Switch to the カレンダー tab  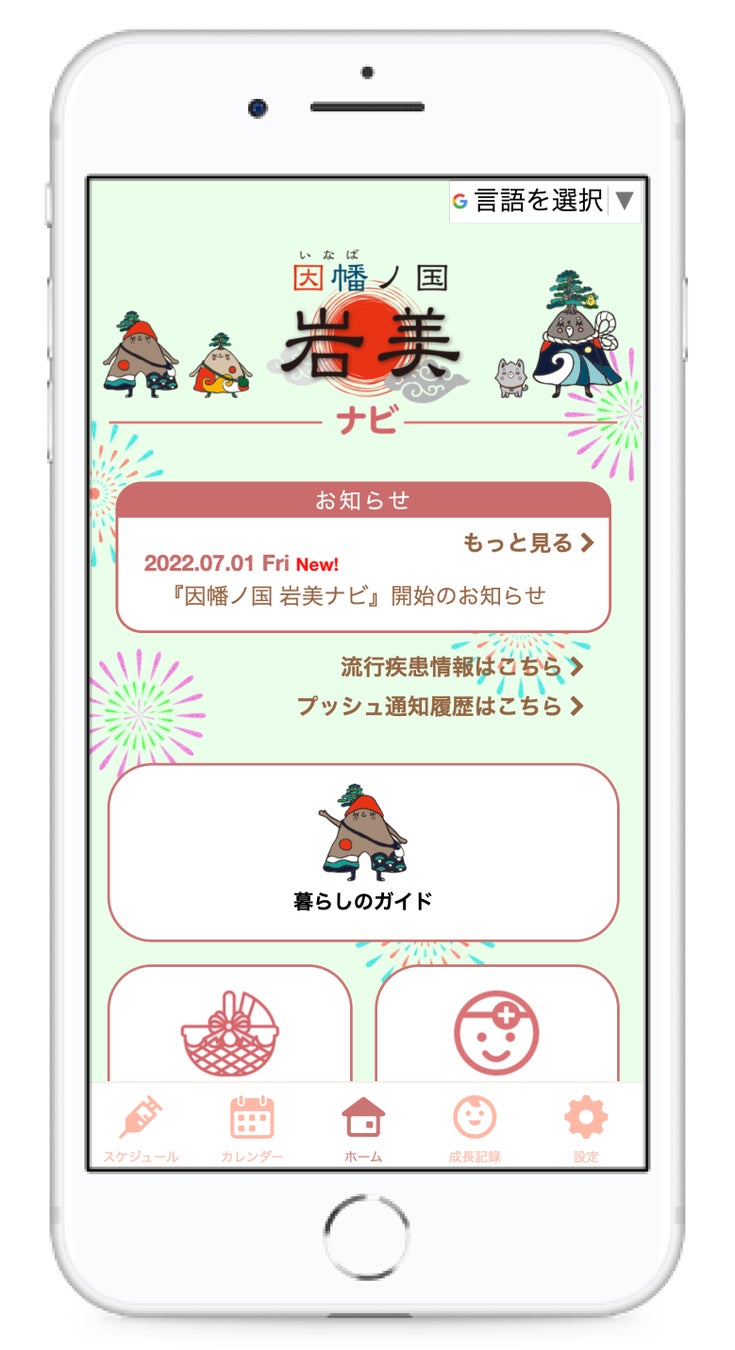click(x=252, y=1128)
